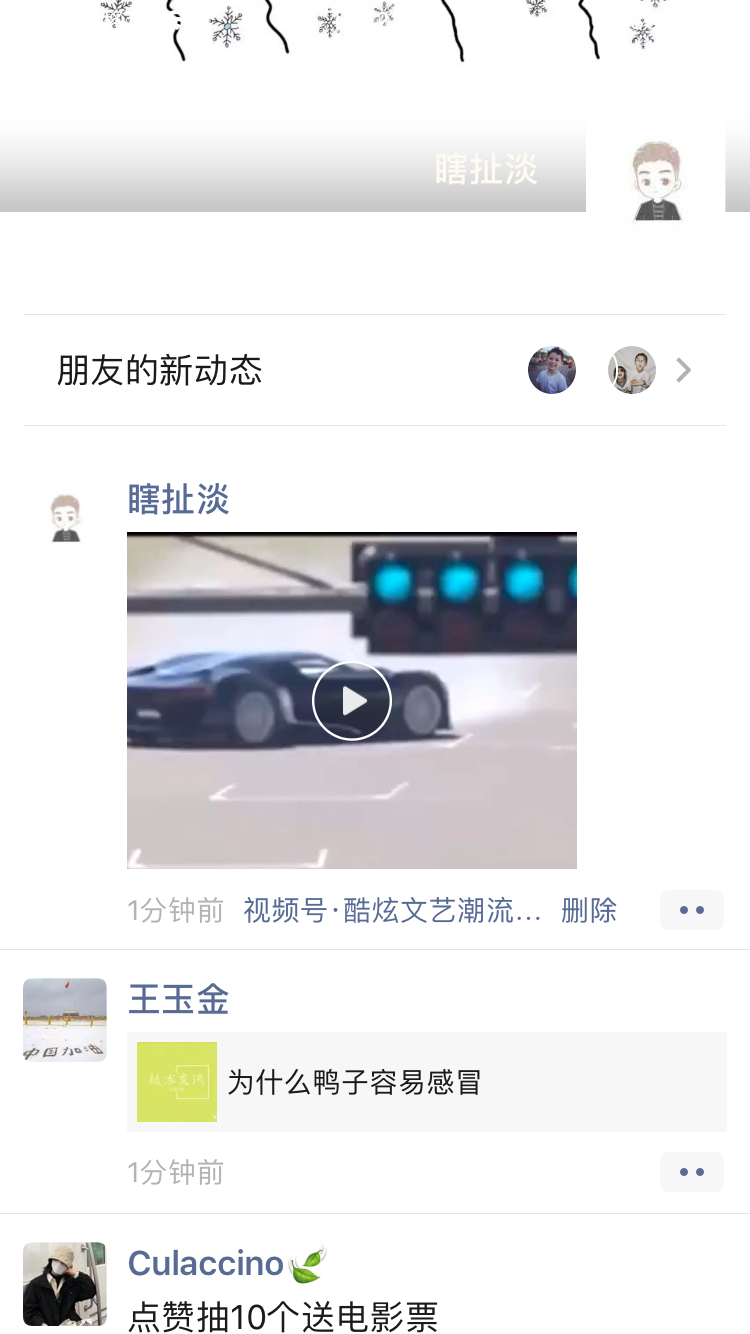Tap 王玉金's avatar picture
The width and height of the screenshot is (750, 1334).
pyautogui.click(x=65, y=1020)
